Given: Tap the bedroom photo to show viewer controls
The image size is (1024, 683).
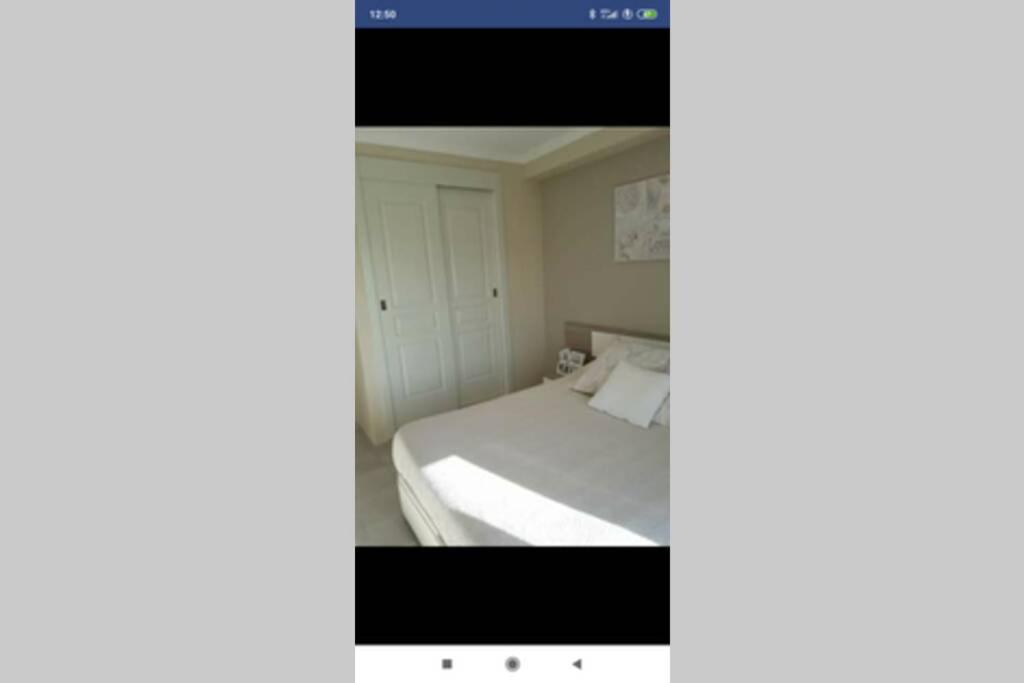Looking at the screenshot, I should coord(512,336).
